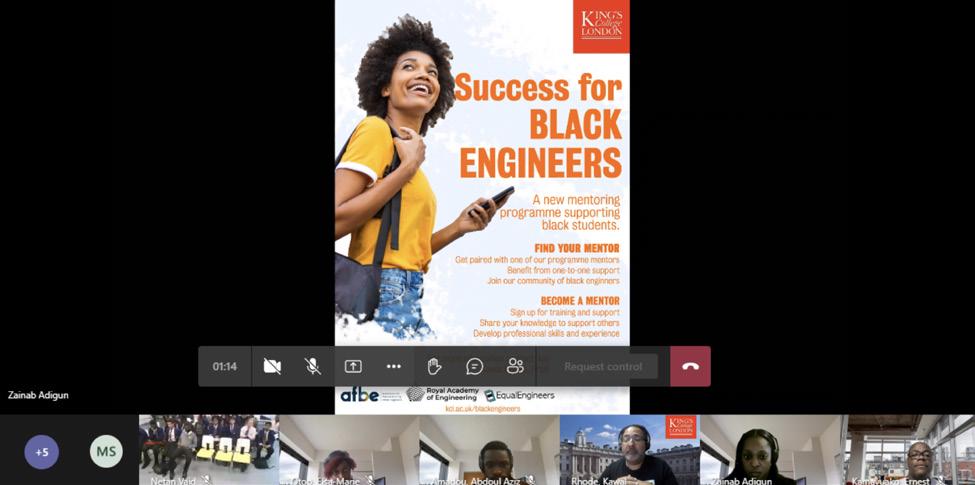975x485 pixels.
Task: View the +5 additional participants
Action: coord(42,452)
